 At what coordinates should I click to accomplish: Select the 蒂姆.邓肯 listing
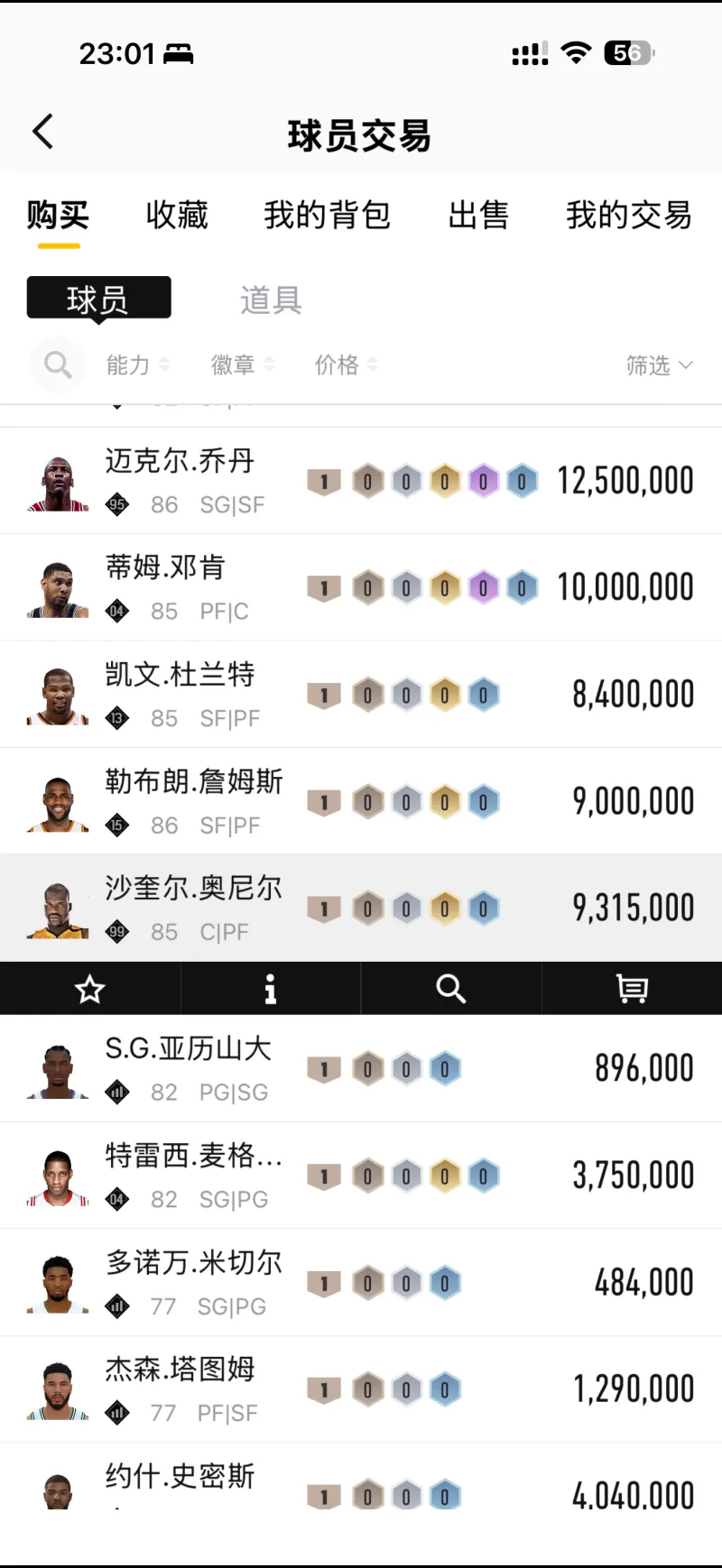click(361, 587)
